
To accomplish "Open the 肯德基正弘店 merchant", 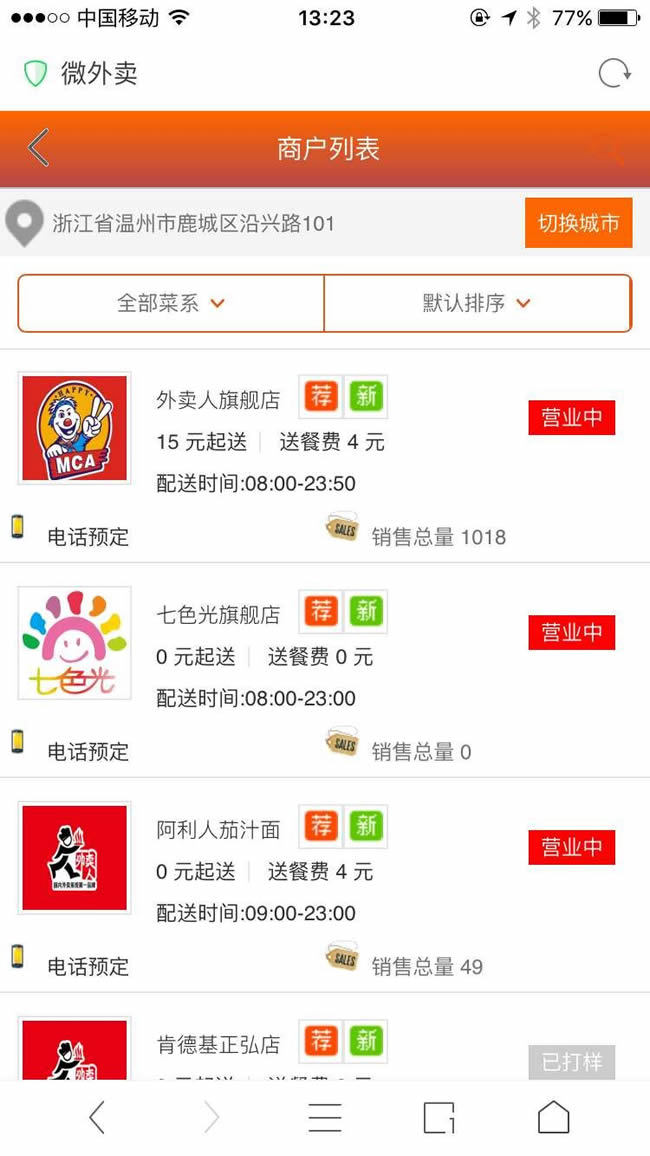I will click(218, 1044).
